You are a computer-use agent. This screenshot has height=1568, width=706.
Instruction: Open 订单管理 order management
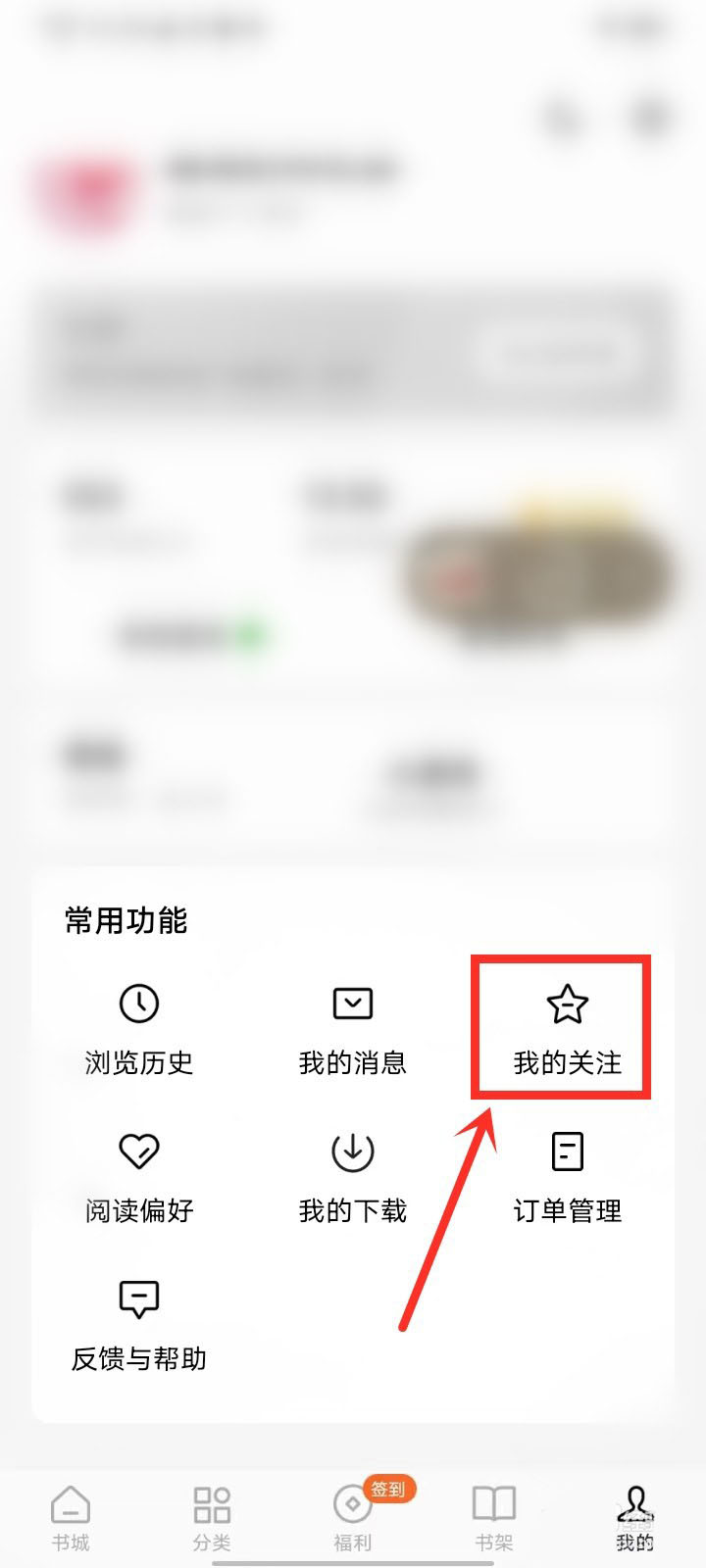point(567,1176)
